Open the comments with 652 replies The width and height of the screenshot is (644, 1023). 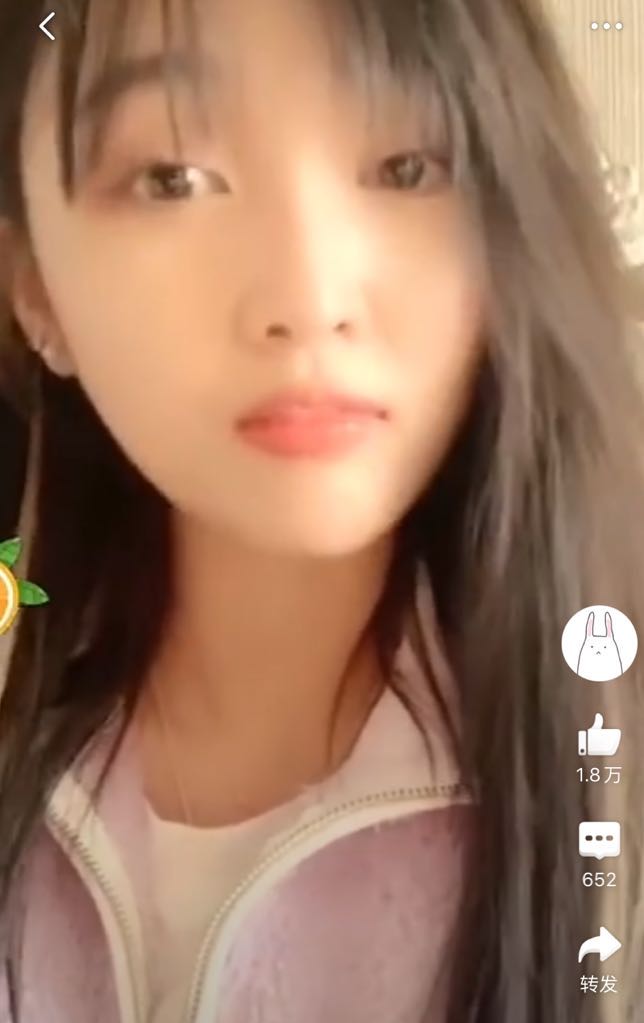tap(599, 842)
